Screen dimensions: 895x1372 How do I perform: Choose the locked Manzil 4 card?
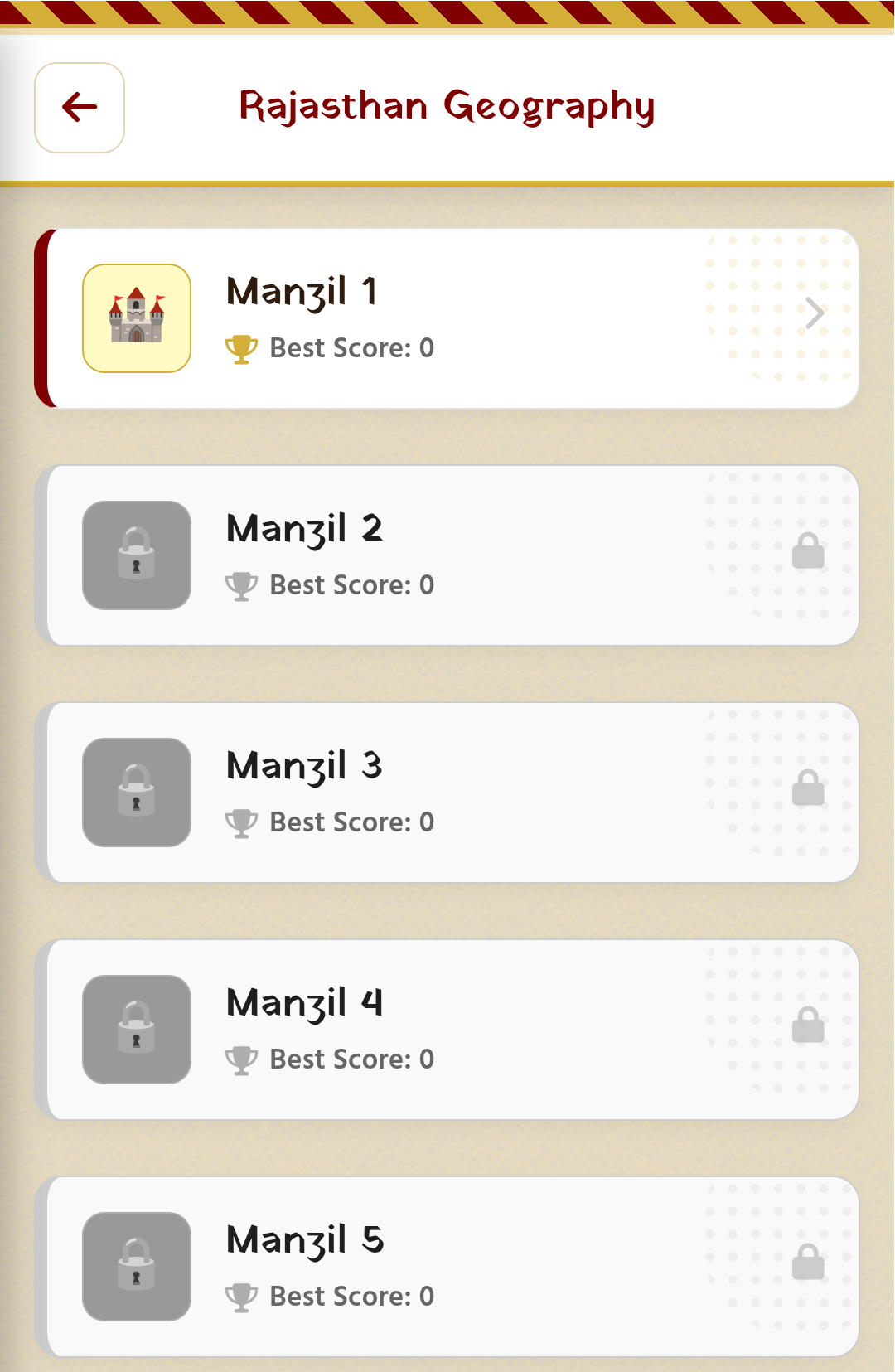pyautogui.click(x=447, y=1030)
